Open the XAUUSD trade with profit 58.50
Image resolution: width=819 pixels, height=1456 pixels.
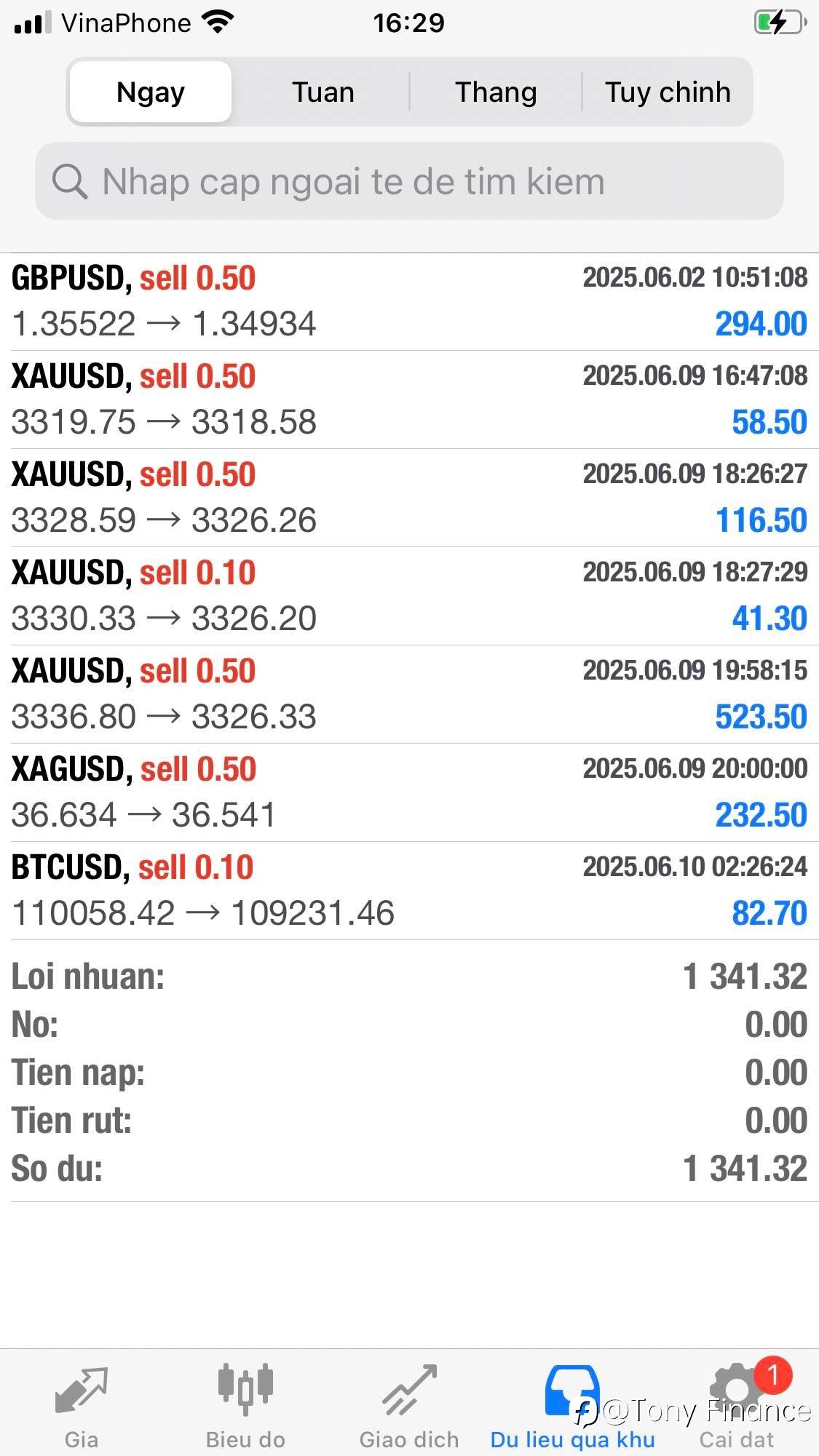[409, 399]
